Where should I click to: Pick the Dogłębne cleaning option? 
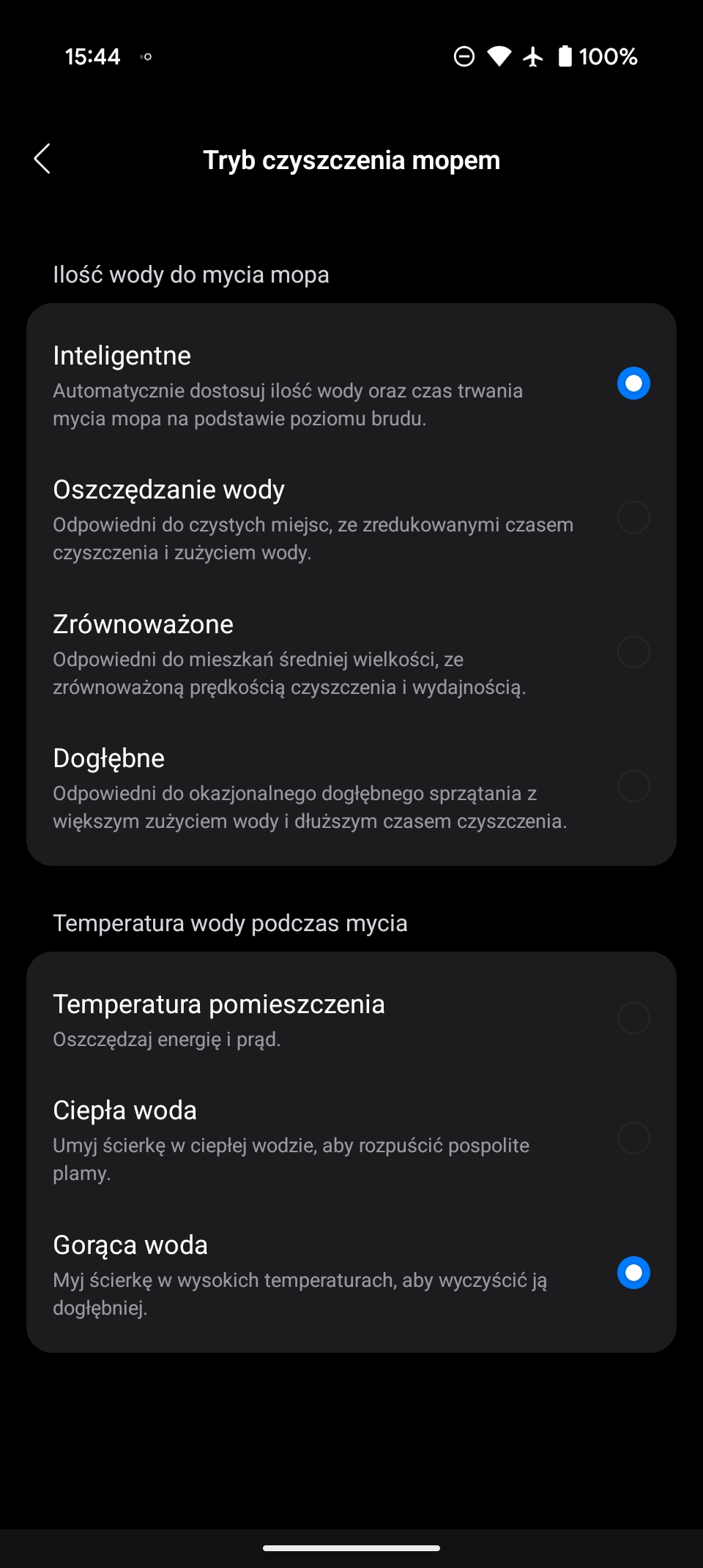(x=351, y=787)
